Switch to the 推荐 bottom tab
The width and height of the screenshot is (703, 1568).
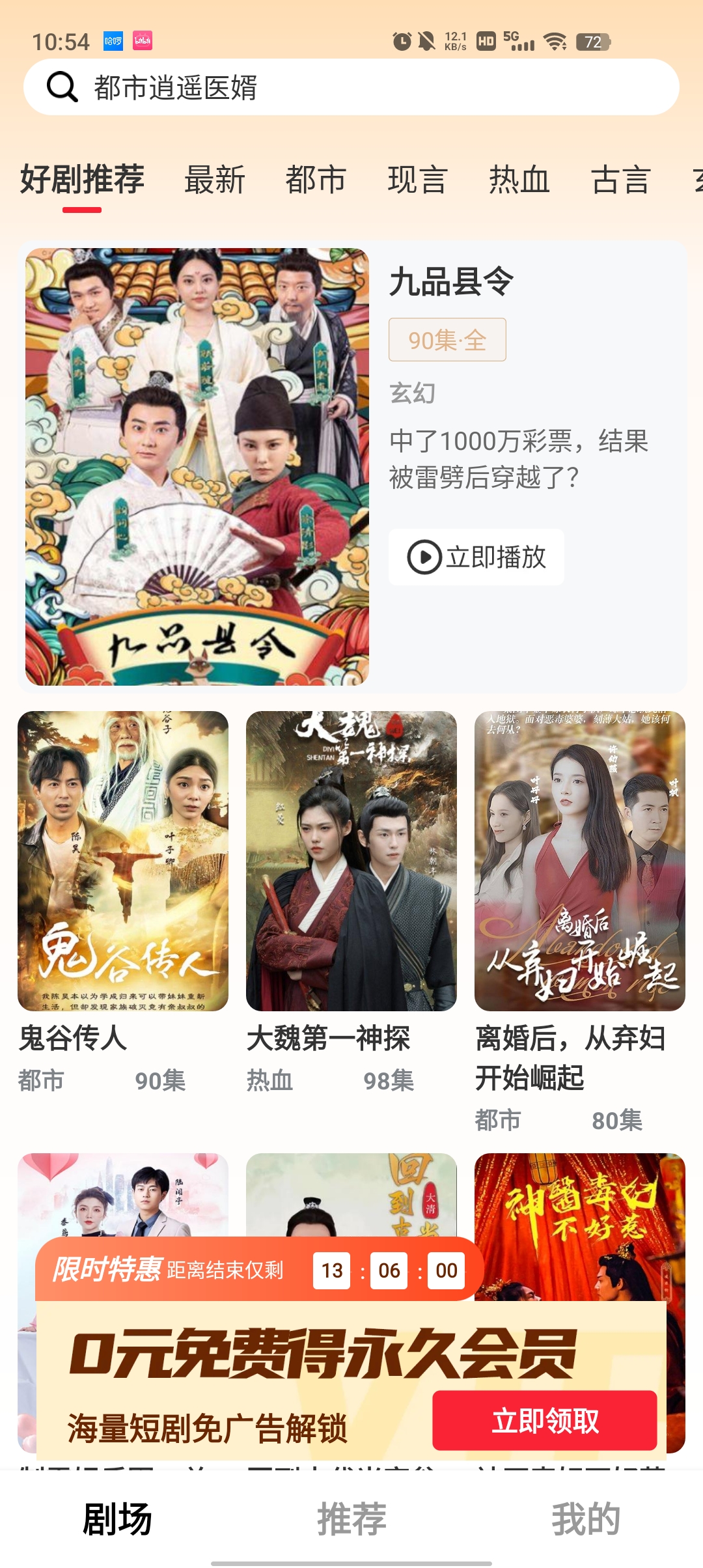coord(351,1519)
